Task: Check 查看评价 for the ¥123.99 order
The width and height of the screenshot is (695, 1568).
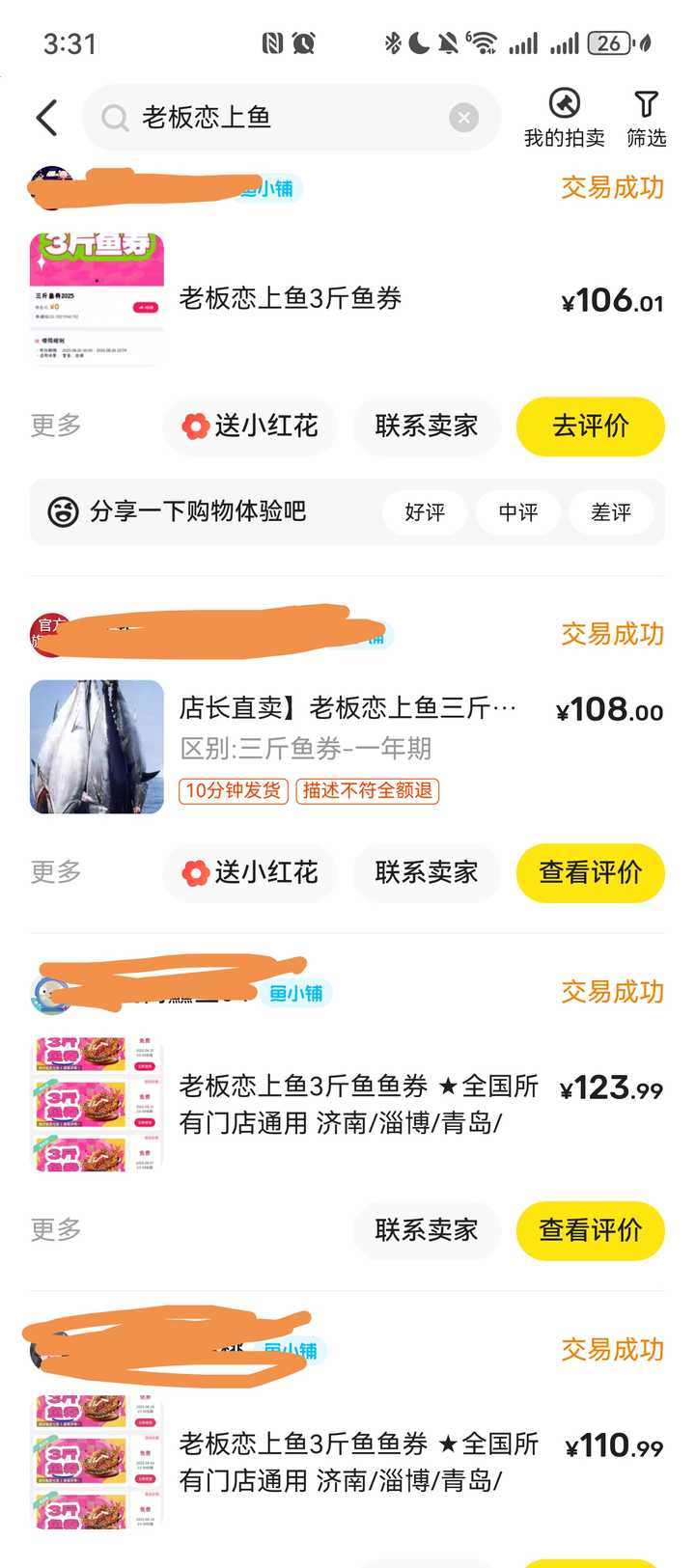Action: pos(590,1230)
